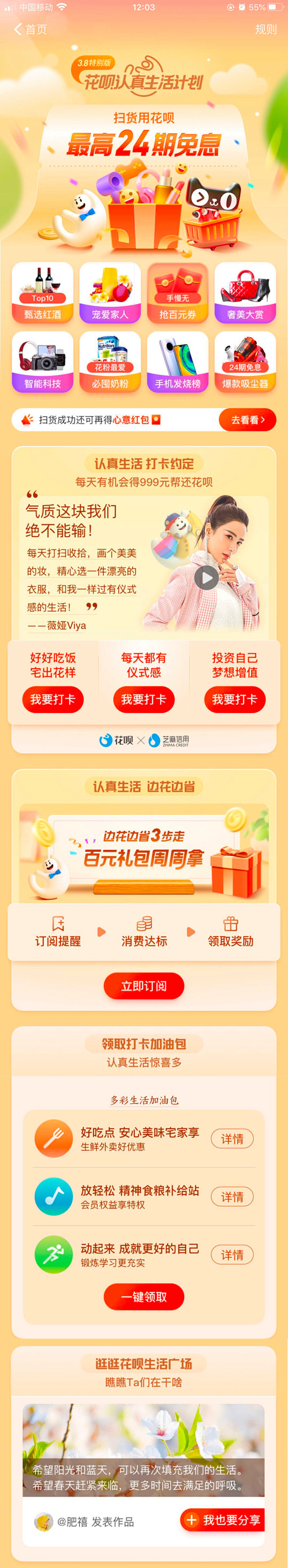Open the 抢百元券 tile

pyautogui.click(x=177, y=293)
